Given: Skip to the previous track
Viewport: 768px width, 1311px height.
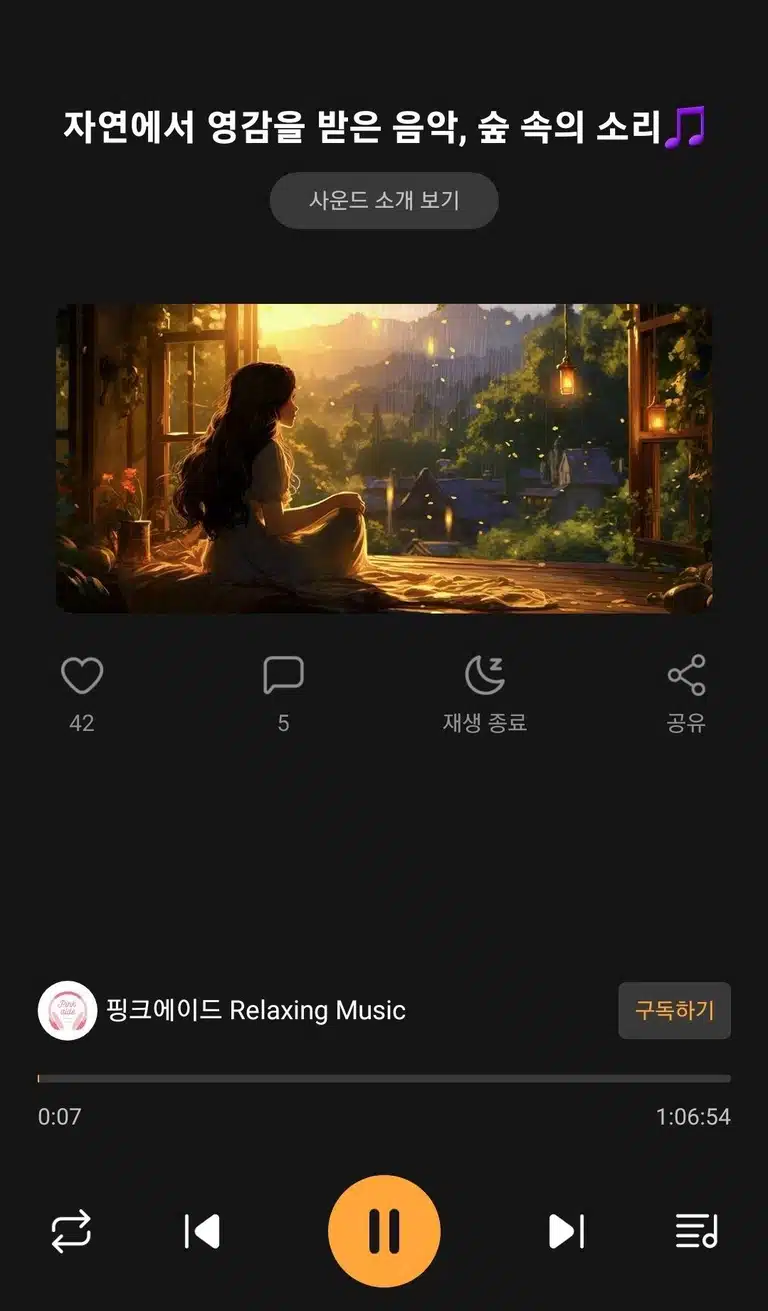Looking at the screenshot, I should 202,1231.
